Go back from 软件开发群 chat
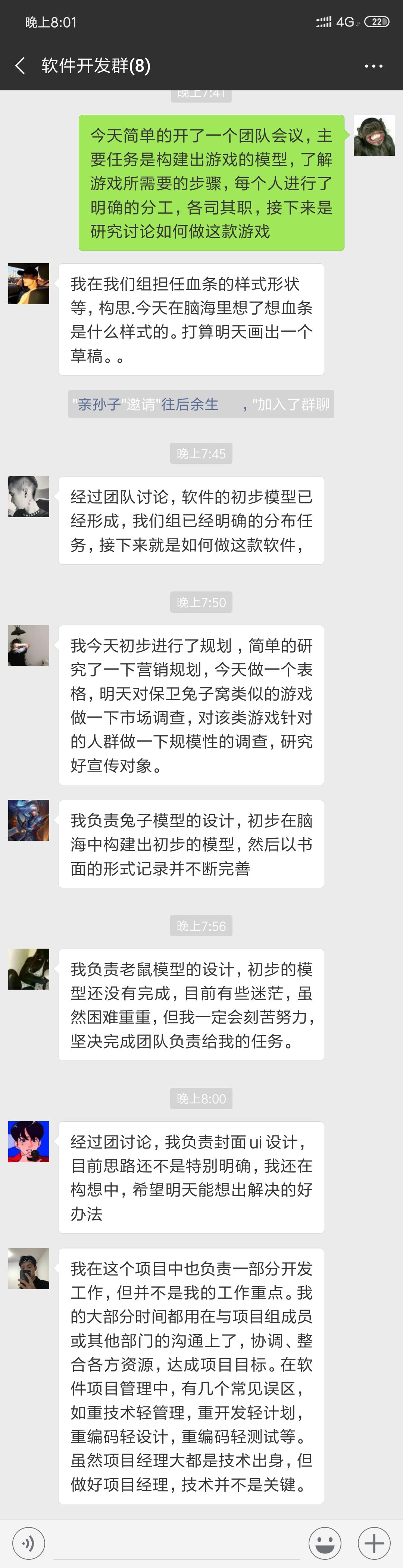Screen dimensions: 403x1568 pyautogui.click(x=20, y=66)
